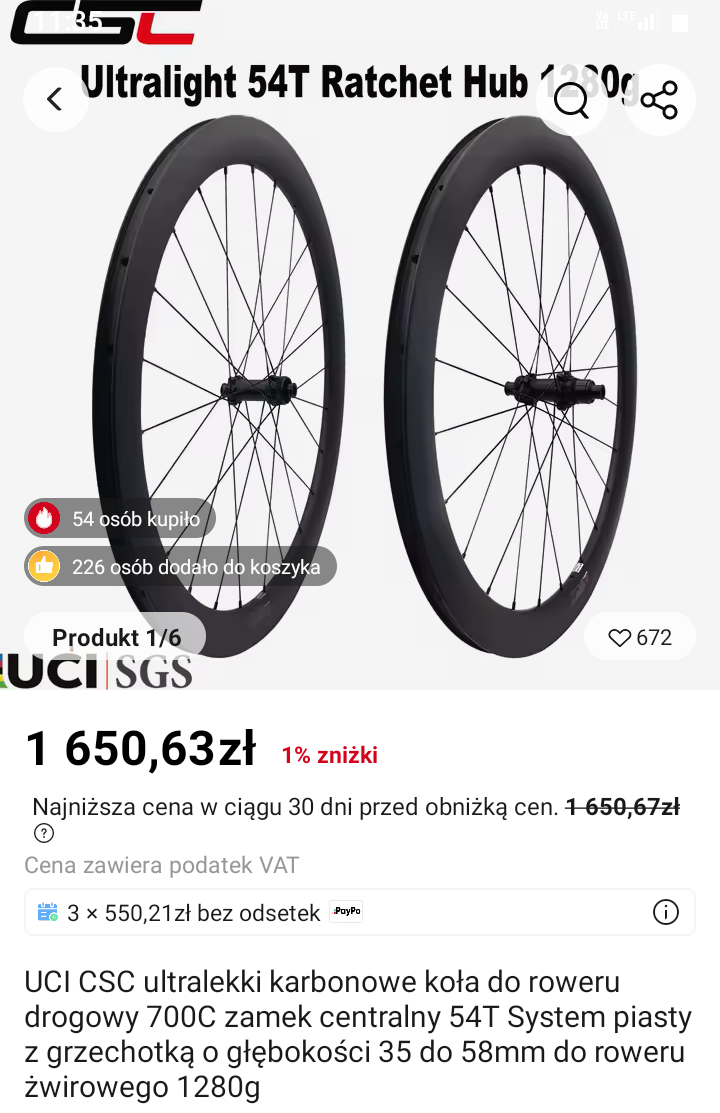
Task: Share this wheelset listing
Action: point(659,100)
